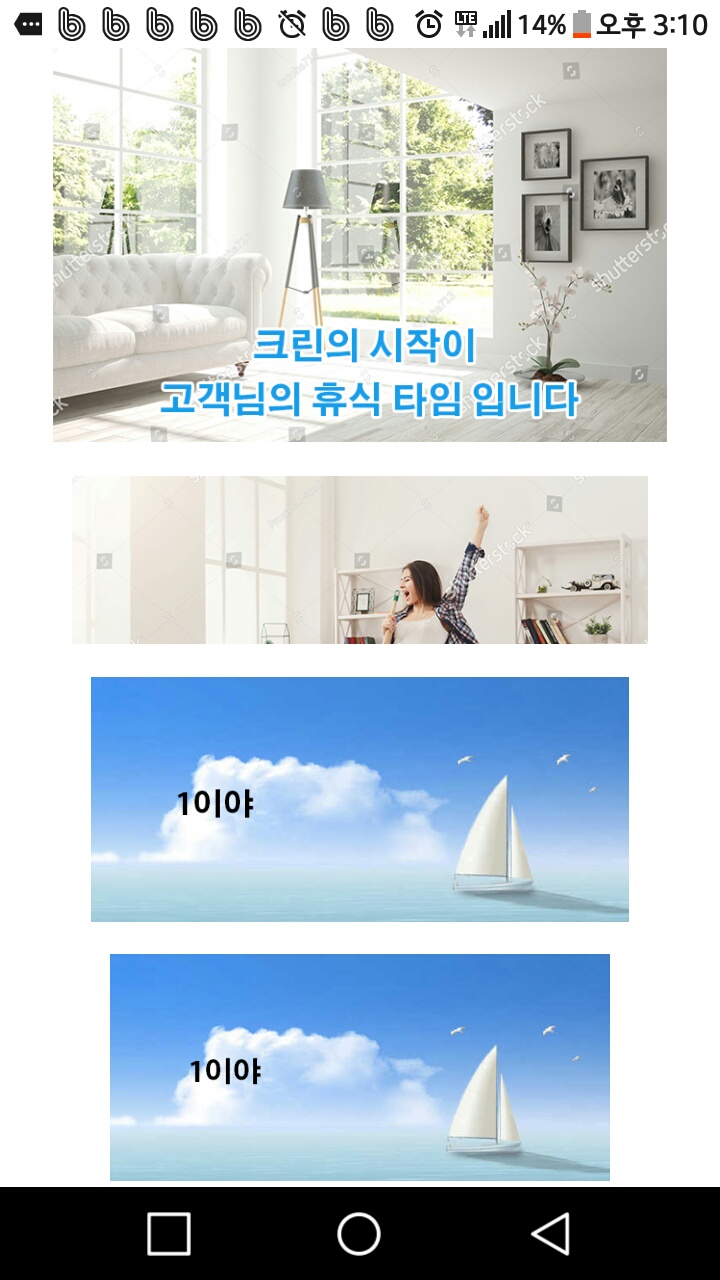Return to the home screen

[359, 1234]
